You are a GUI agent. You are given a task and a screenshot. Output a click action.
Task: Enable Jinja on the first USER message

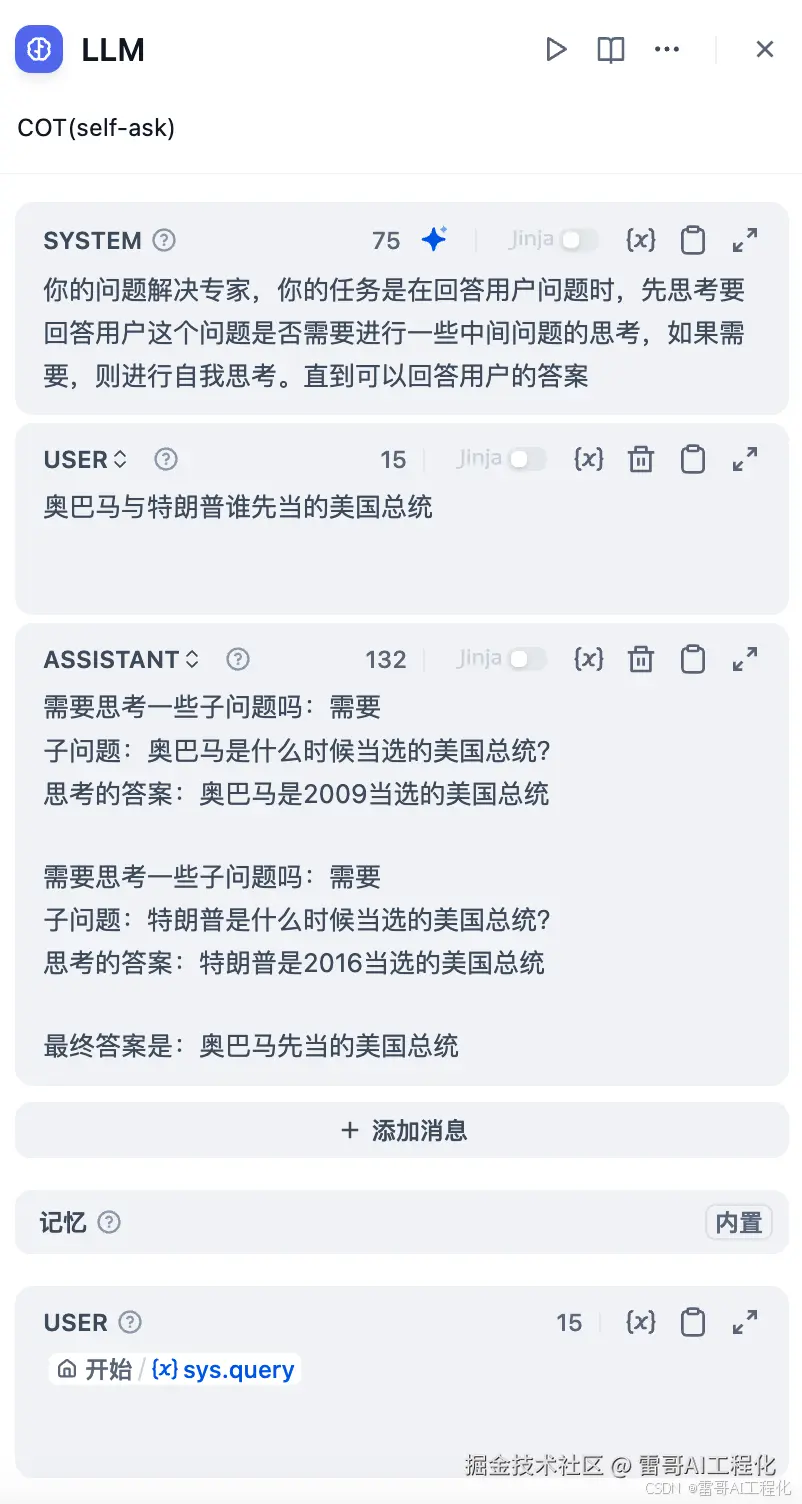pos(527,459)
